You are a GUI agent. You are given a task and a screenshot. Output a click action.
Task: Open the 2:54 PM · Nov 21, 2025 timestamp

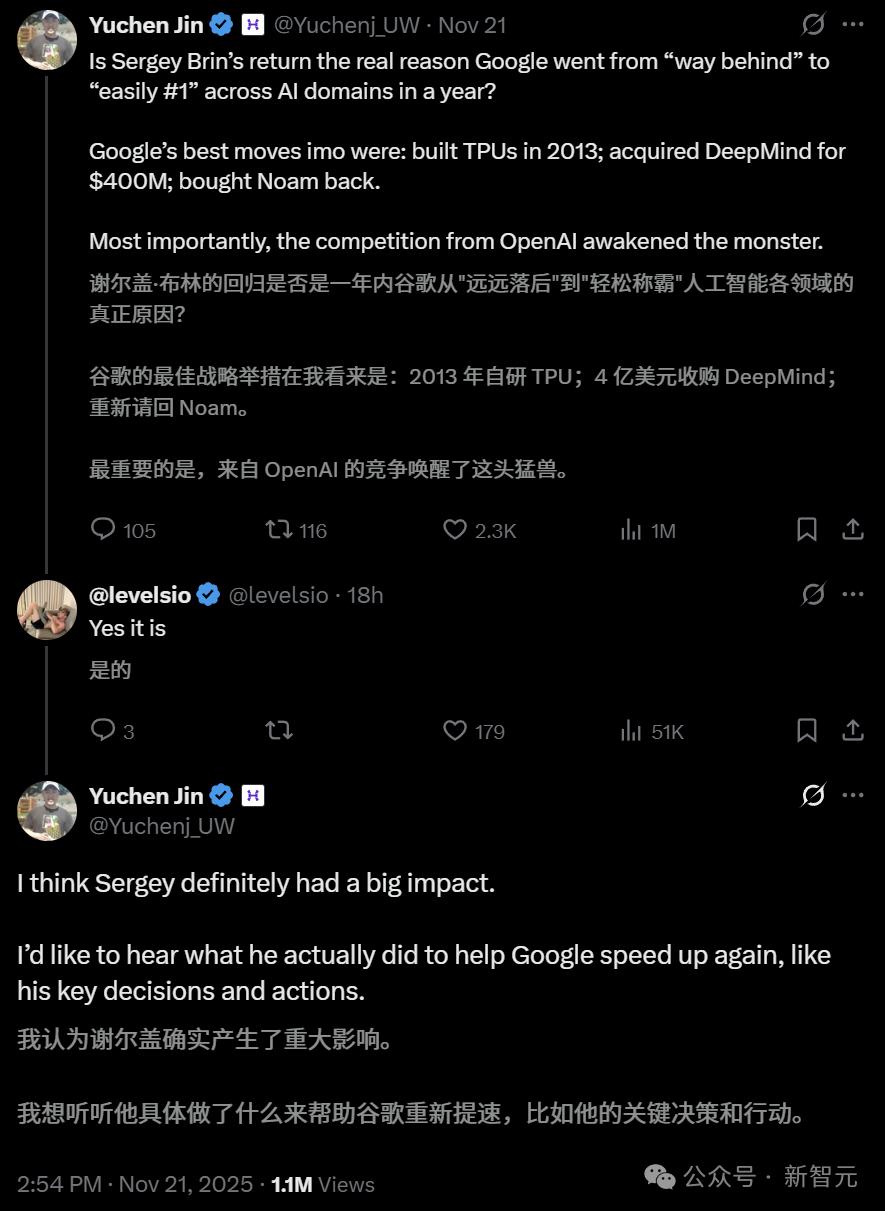point(135,1184)
